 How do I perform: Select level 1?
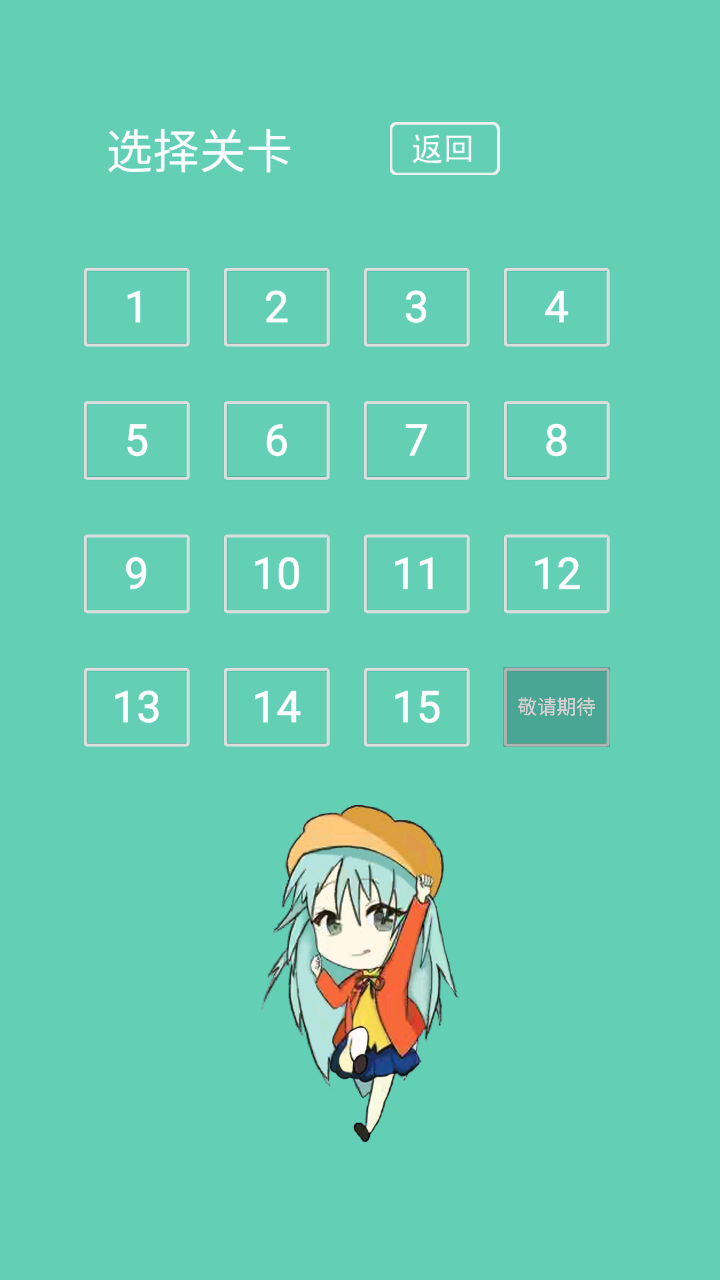pyautogui.click(x=137, y=307)
